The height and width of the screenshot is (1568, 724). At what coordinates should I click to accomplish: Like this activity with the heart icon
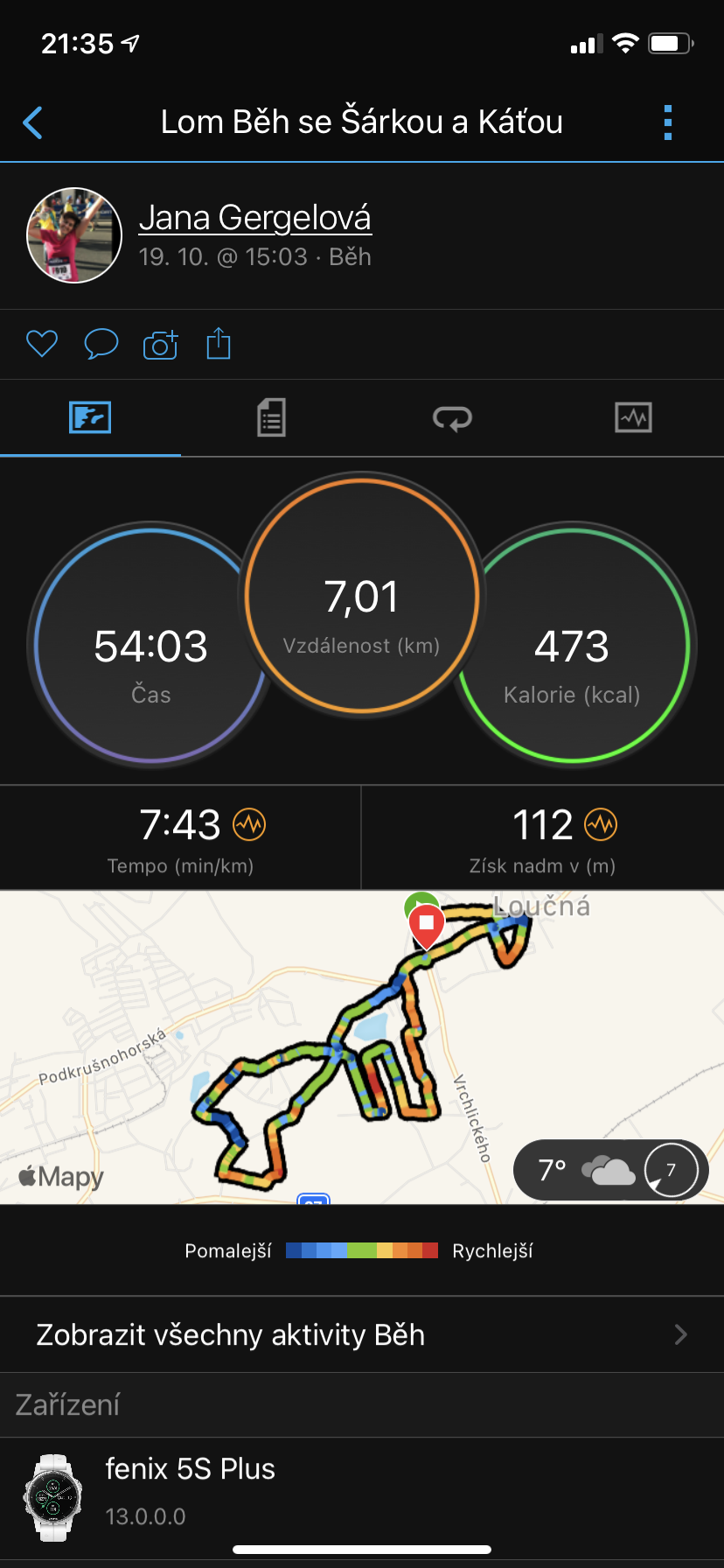(42, 344)
